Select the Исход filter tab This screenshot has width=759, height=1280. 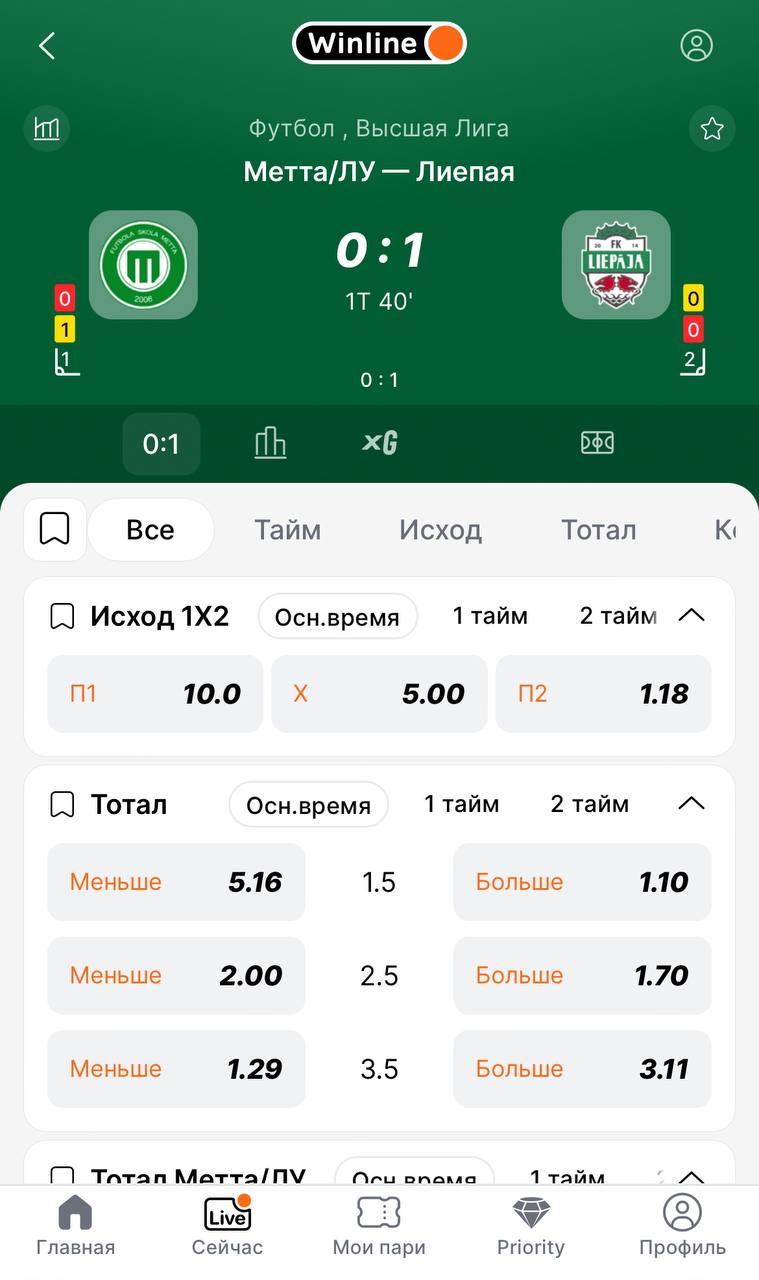pos(440,530)
